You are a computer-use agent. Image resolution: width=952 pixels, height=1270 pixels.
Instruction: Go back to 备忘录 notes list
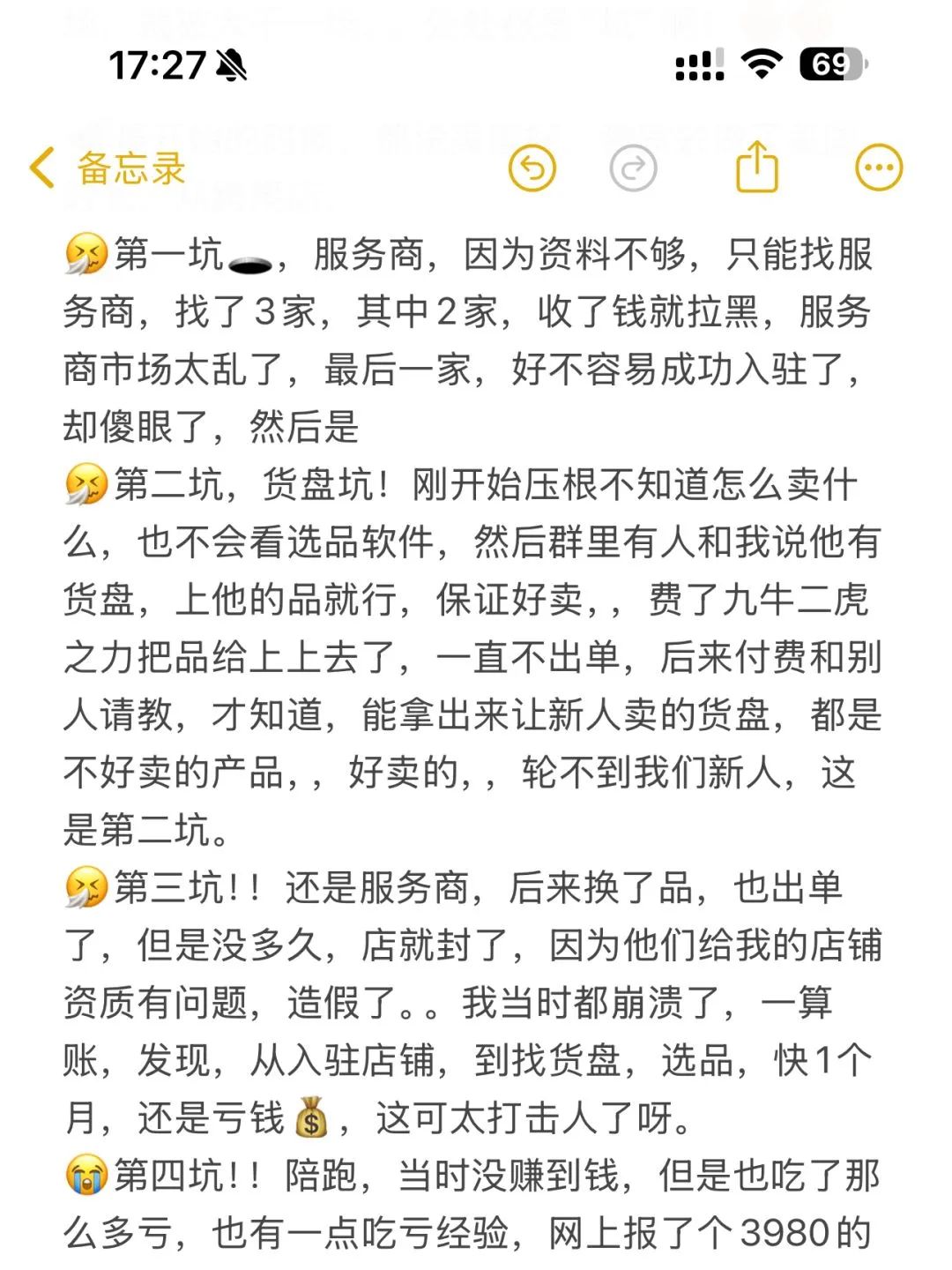pos(108,168)
